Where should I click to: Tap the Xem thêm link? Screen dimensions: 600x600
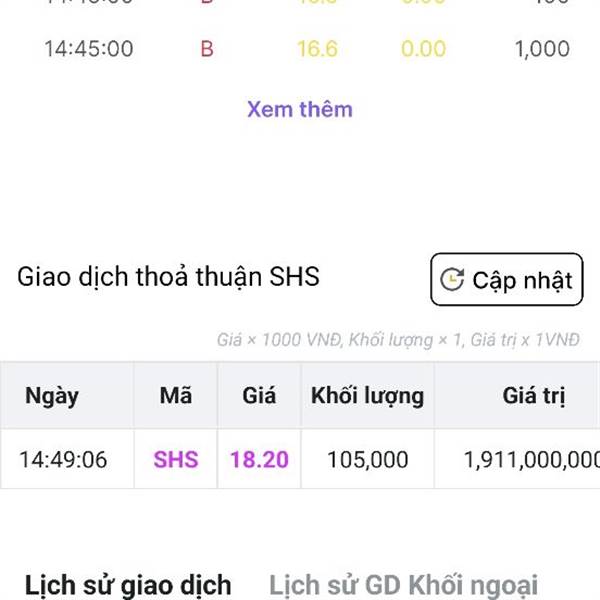(299, 109)
